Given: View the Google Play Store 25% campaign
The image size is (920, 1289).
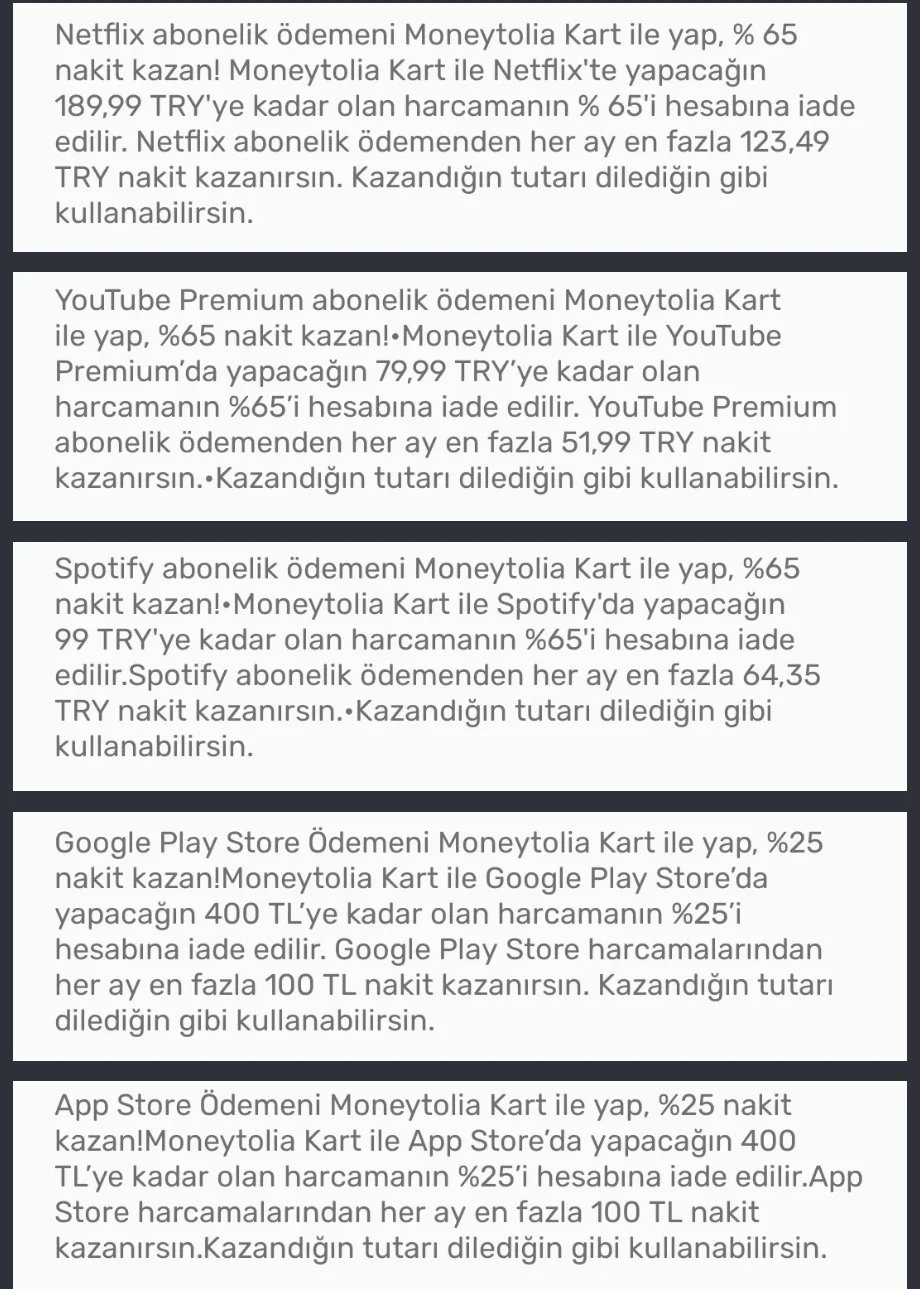Looking at the screenshot, I should coord(459,931).
